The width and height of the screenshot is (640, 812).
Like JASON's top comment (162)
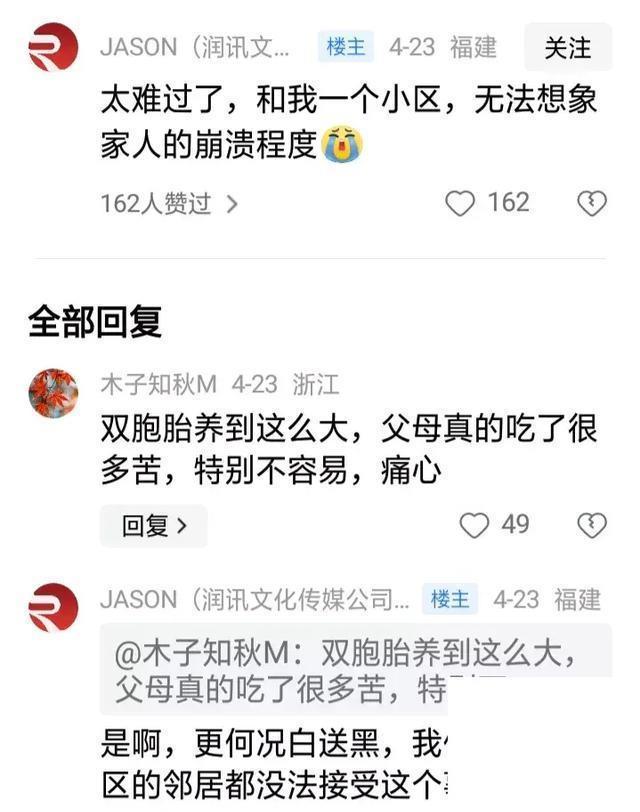pyautogui.click(x=460, y=204)
